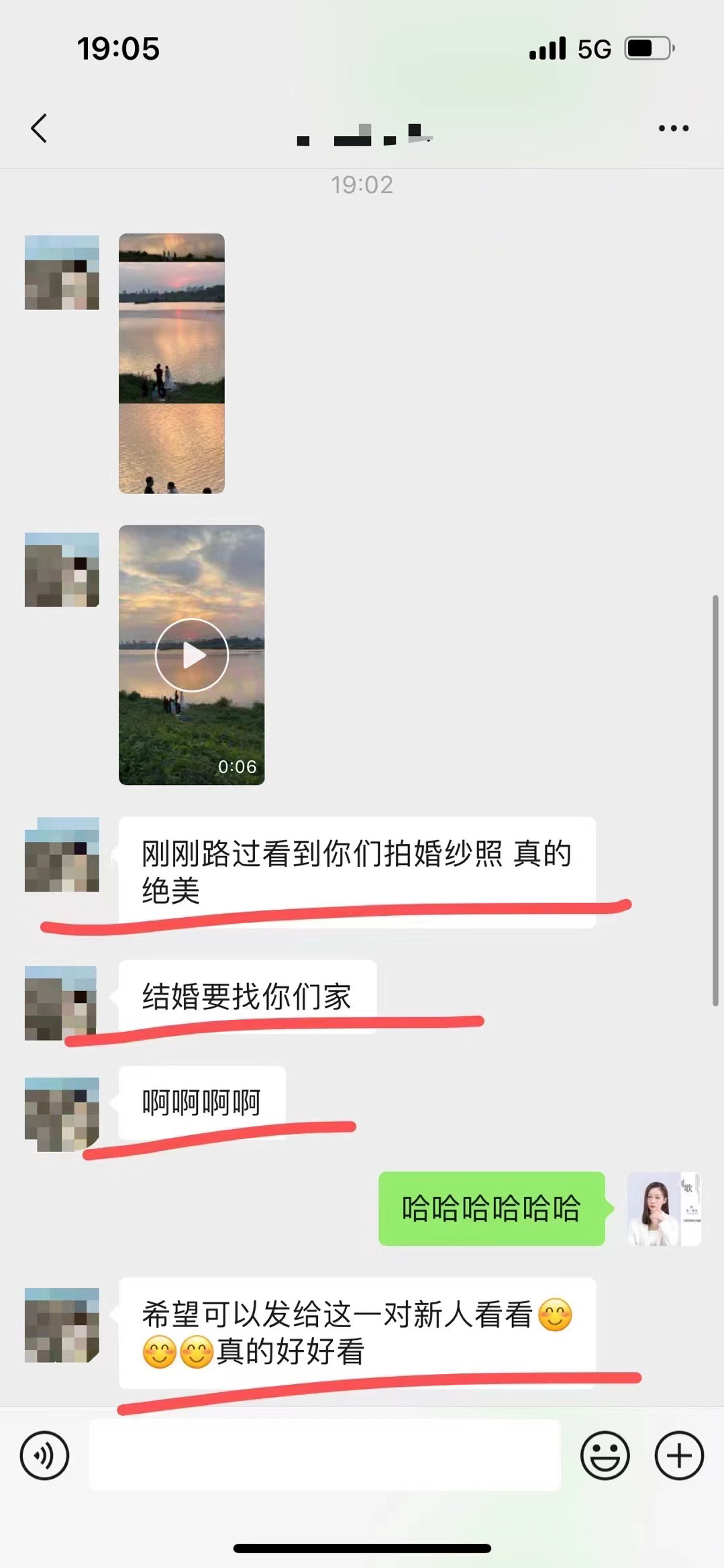Open the sender's avatar beside 结婚要找你们家
The height and width of the screenshot is (1568, 724).
tap(62, 1003)
